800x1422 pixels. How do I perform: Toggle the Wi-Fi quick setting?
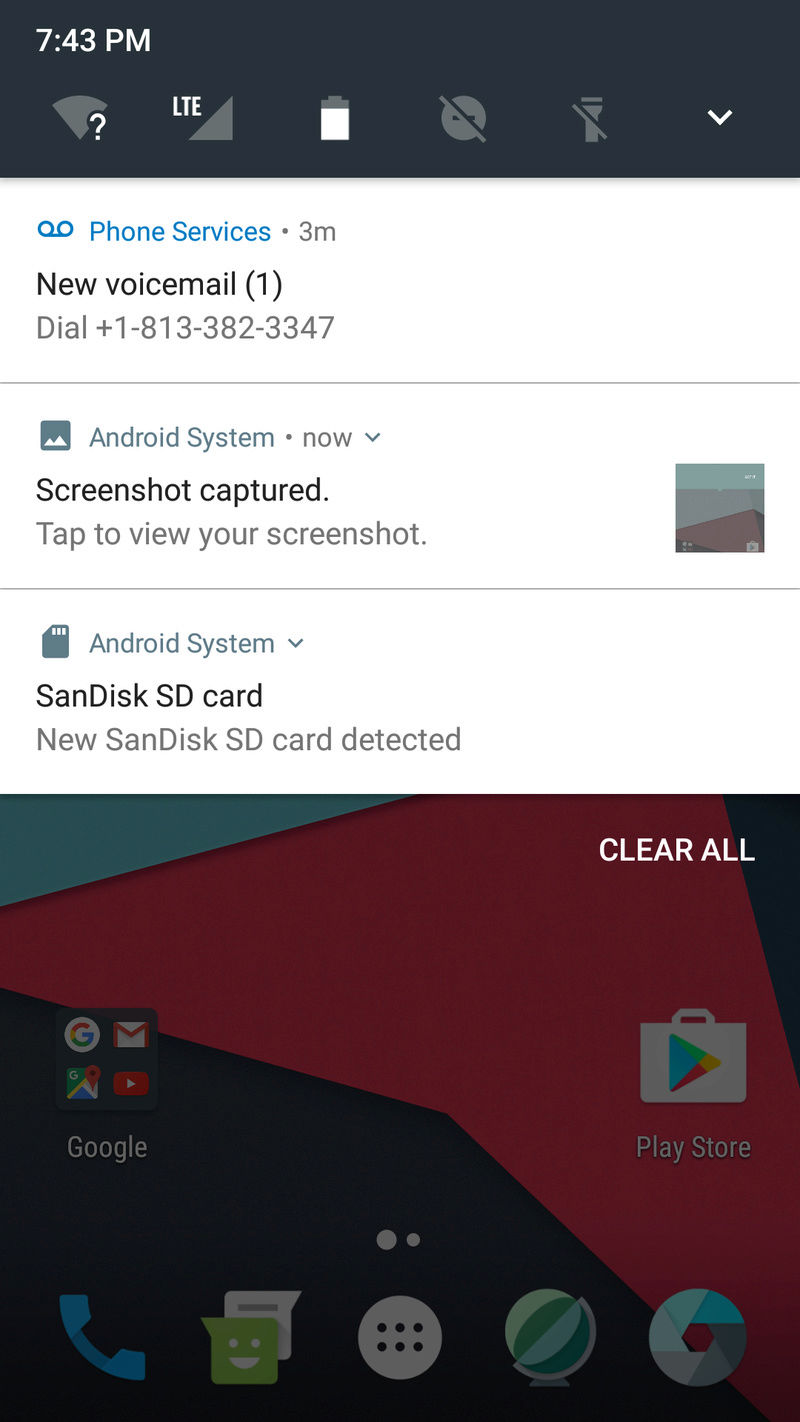pos(80,118)
